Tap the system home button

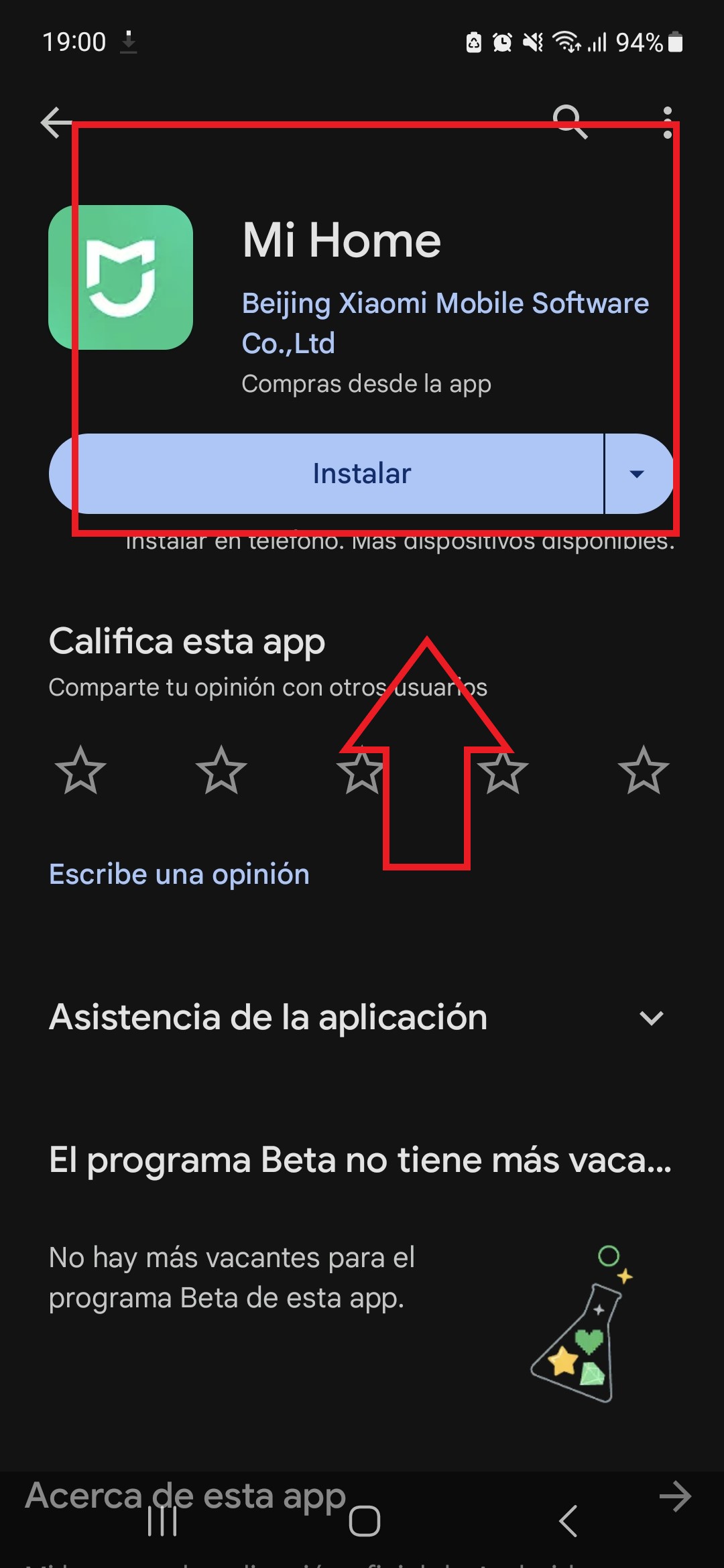pyautogui.click(x=365, y=1522)
